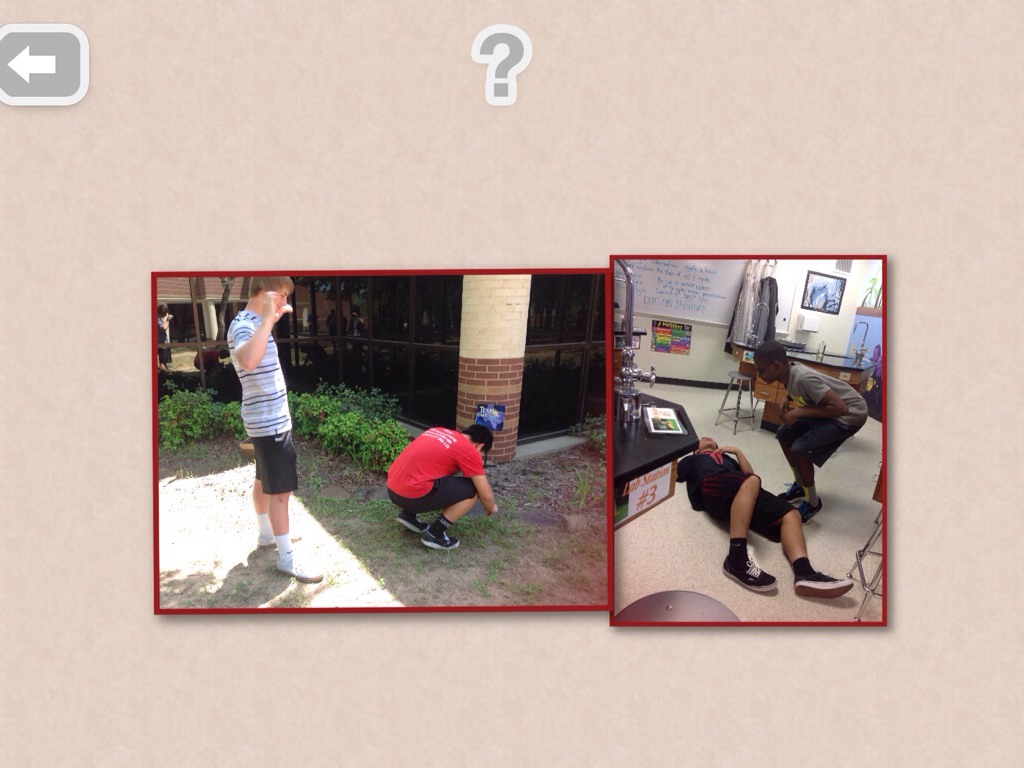Open the question mark help icon

pos(502,65)
